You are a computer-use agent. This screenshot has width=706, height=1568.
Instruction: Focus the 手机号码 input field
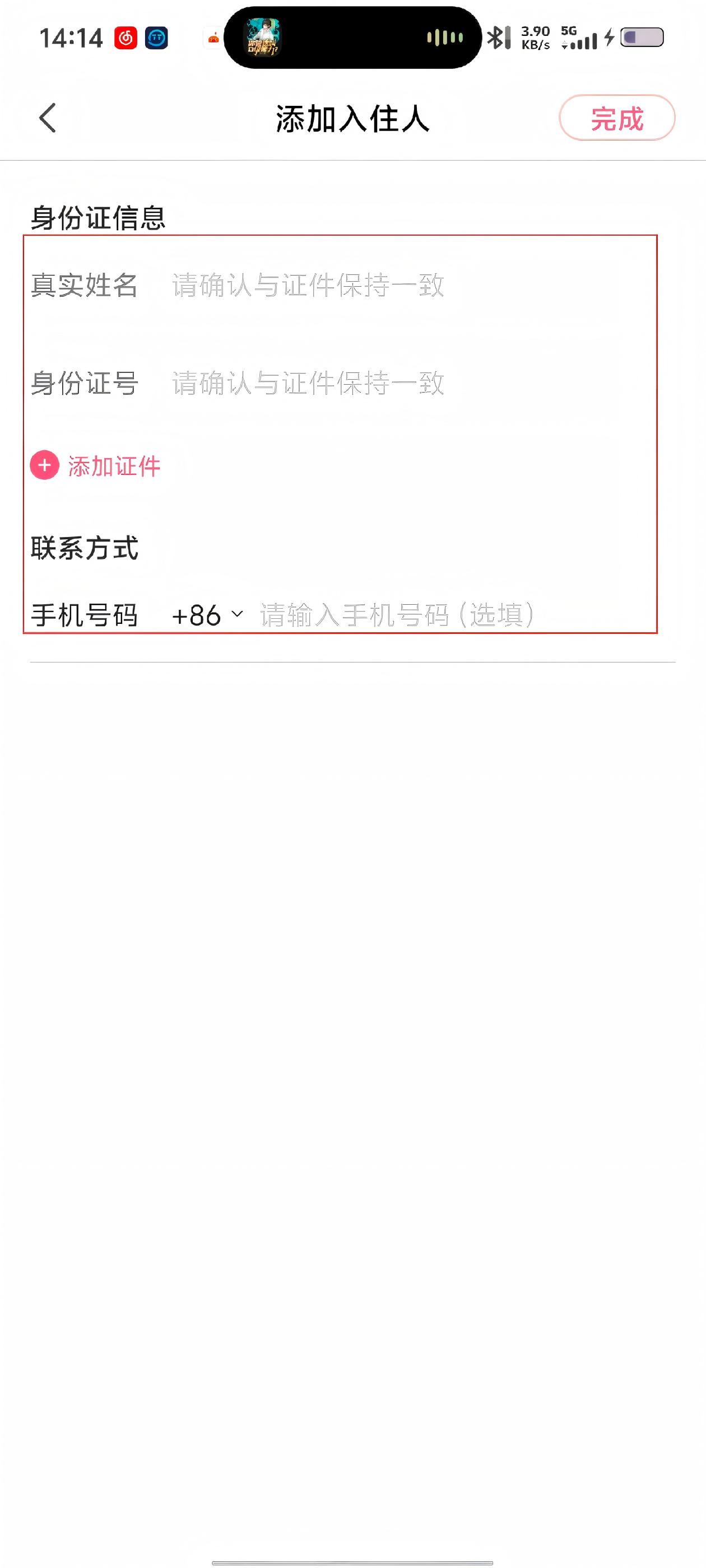(426, 615)
